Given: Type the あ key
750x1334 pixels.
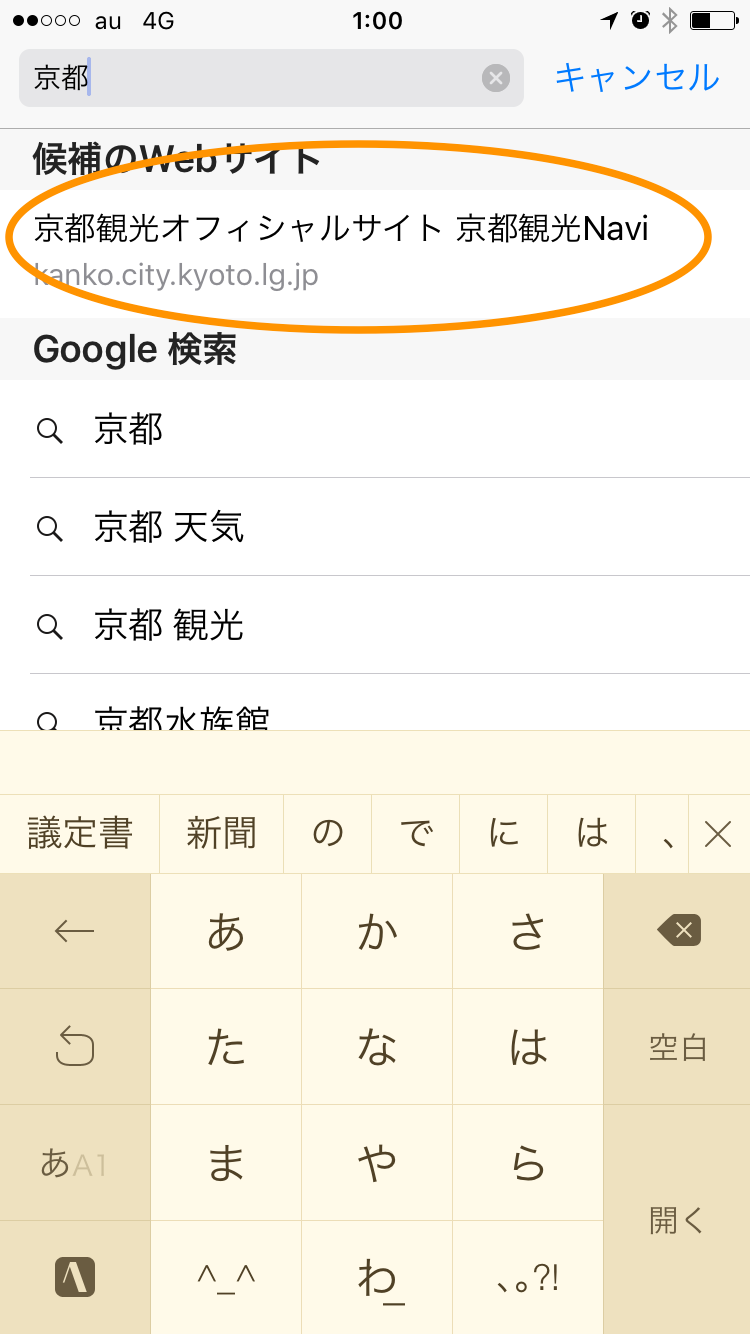Looking at the screenshot, I should point(226,931).
